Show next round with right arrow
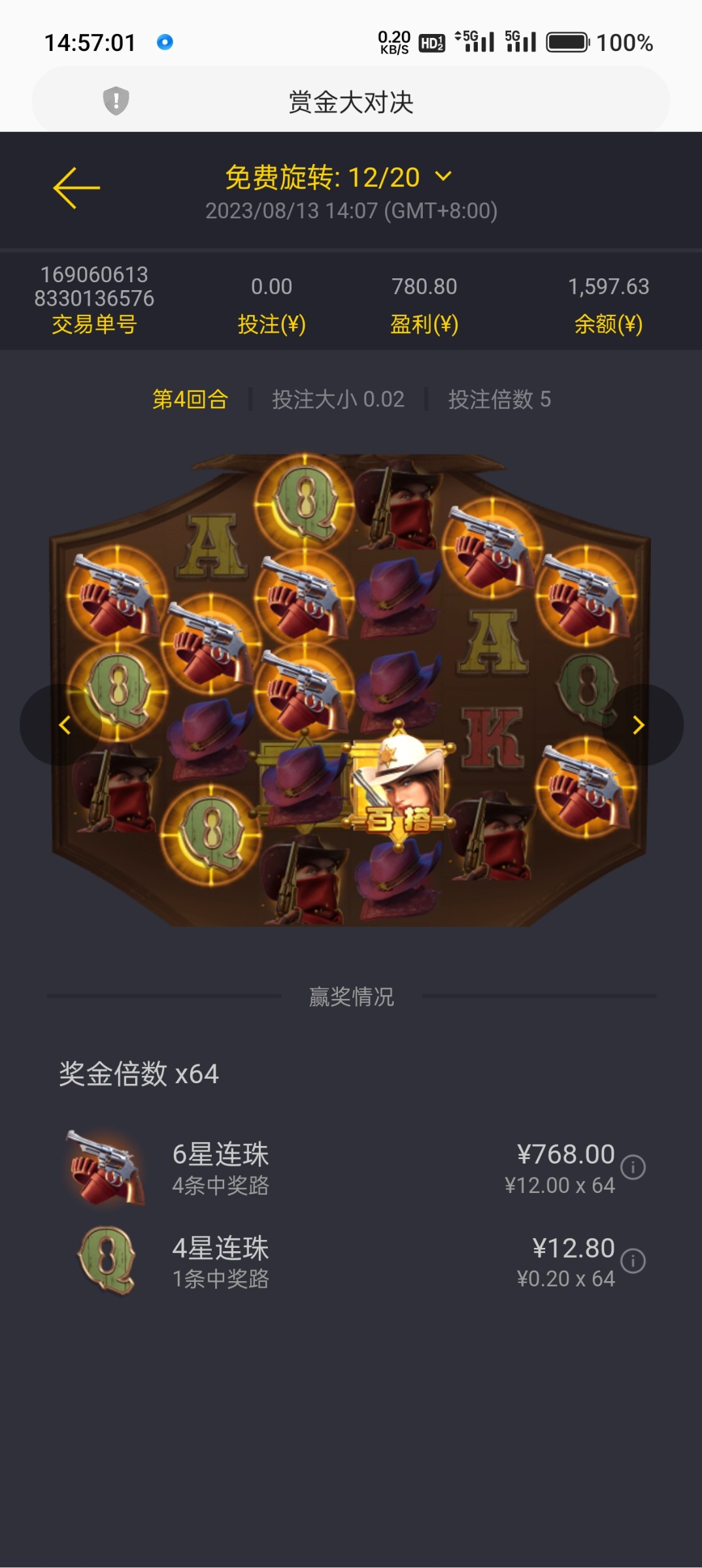This screenshot has height=1568, width=702. pos(639,725)
